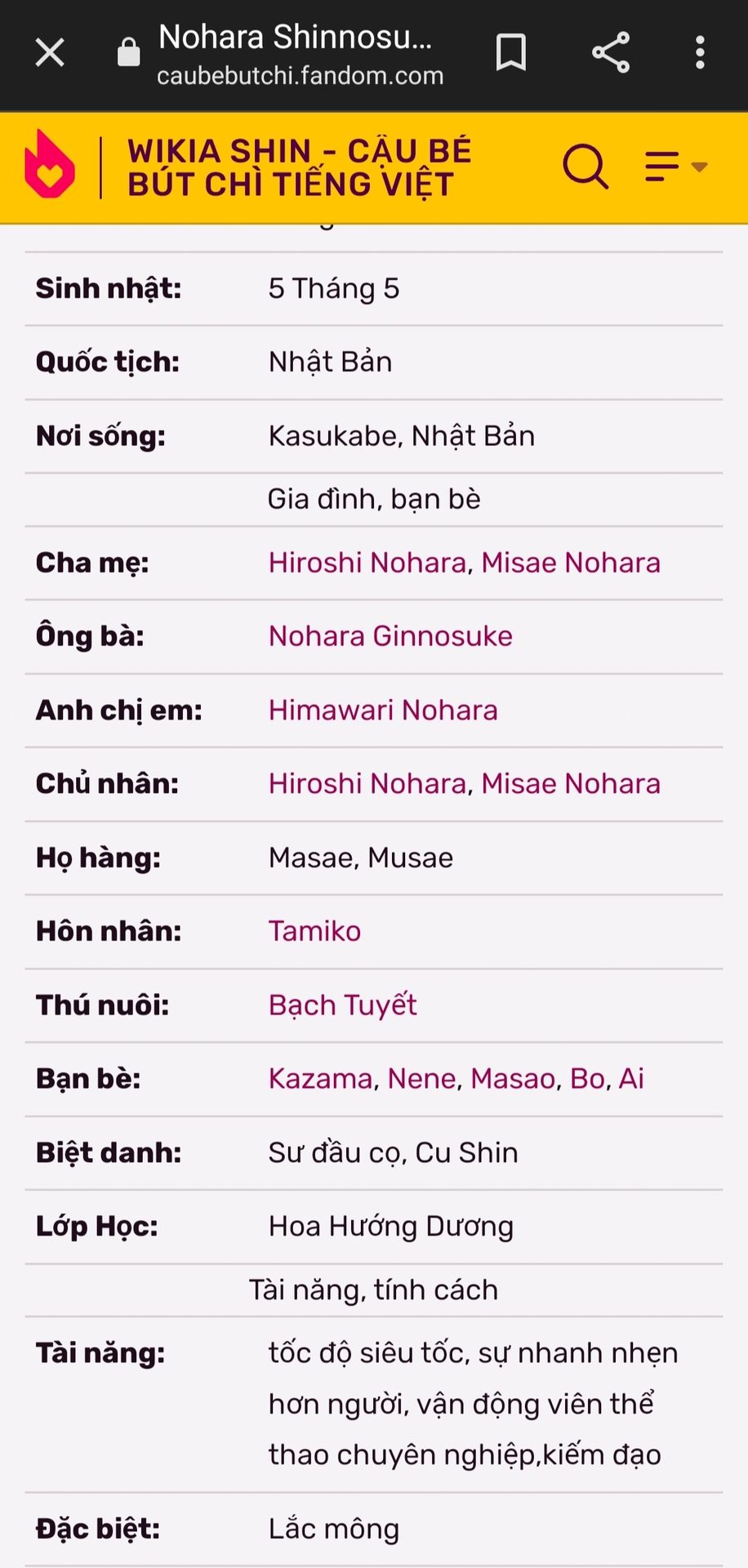Open Tamiko link
This screenshot has width=748, height=1568.
pyautogui.click(x=314, y=932)
